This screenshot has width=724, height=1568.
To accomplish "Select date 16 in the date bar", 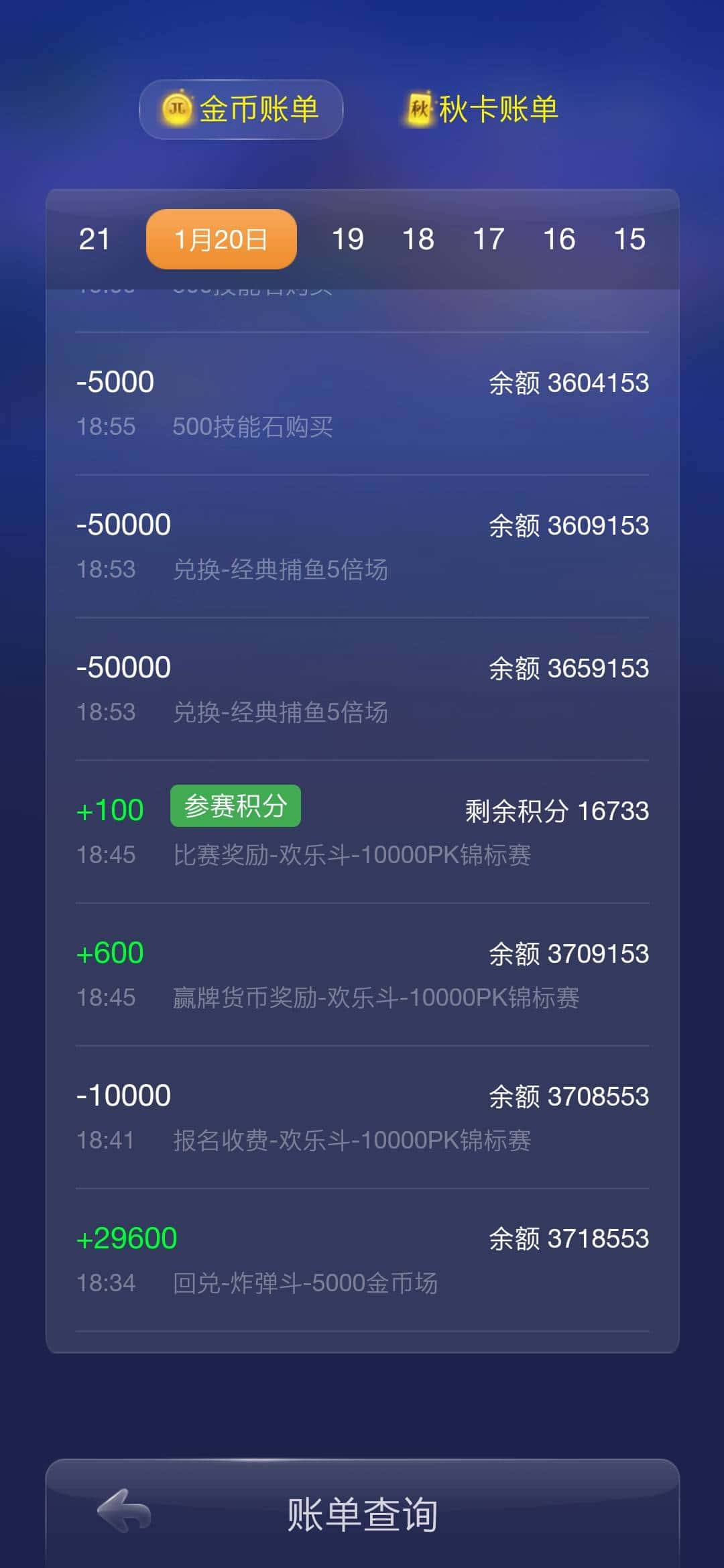I will click(x=560, y=239).
